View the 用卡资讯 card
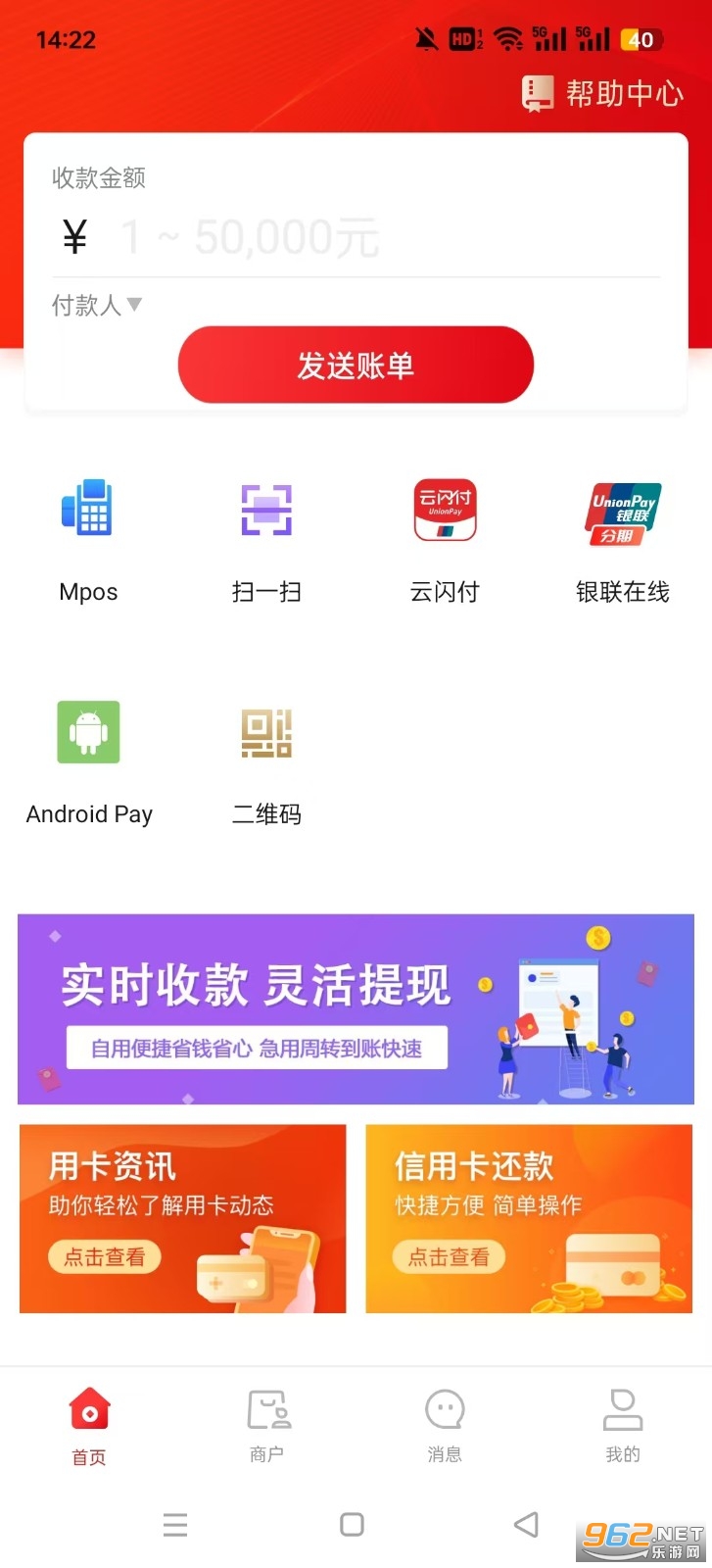This screenshot has height=1568, width=712. [183, 1218]
